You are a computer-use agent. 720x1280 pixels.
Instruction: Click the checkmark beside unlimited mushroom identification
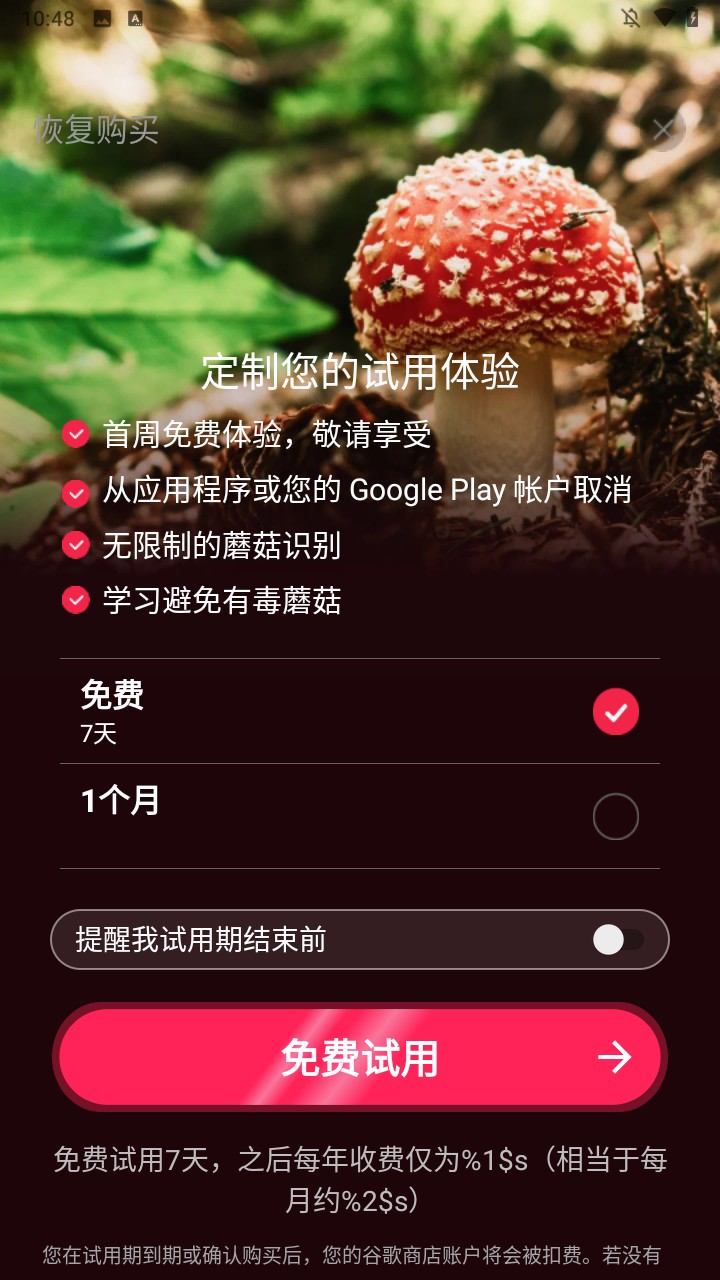(76, 546)
